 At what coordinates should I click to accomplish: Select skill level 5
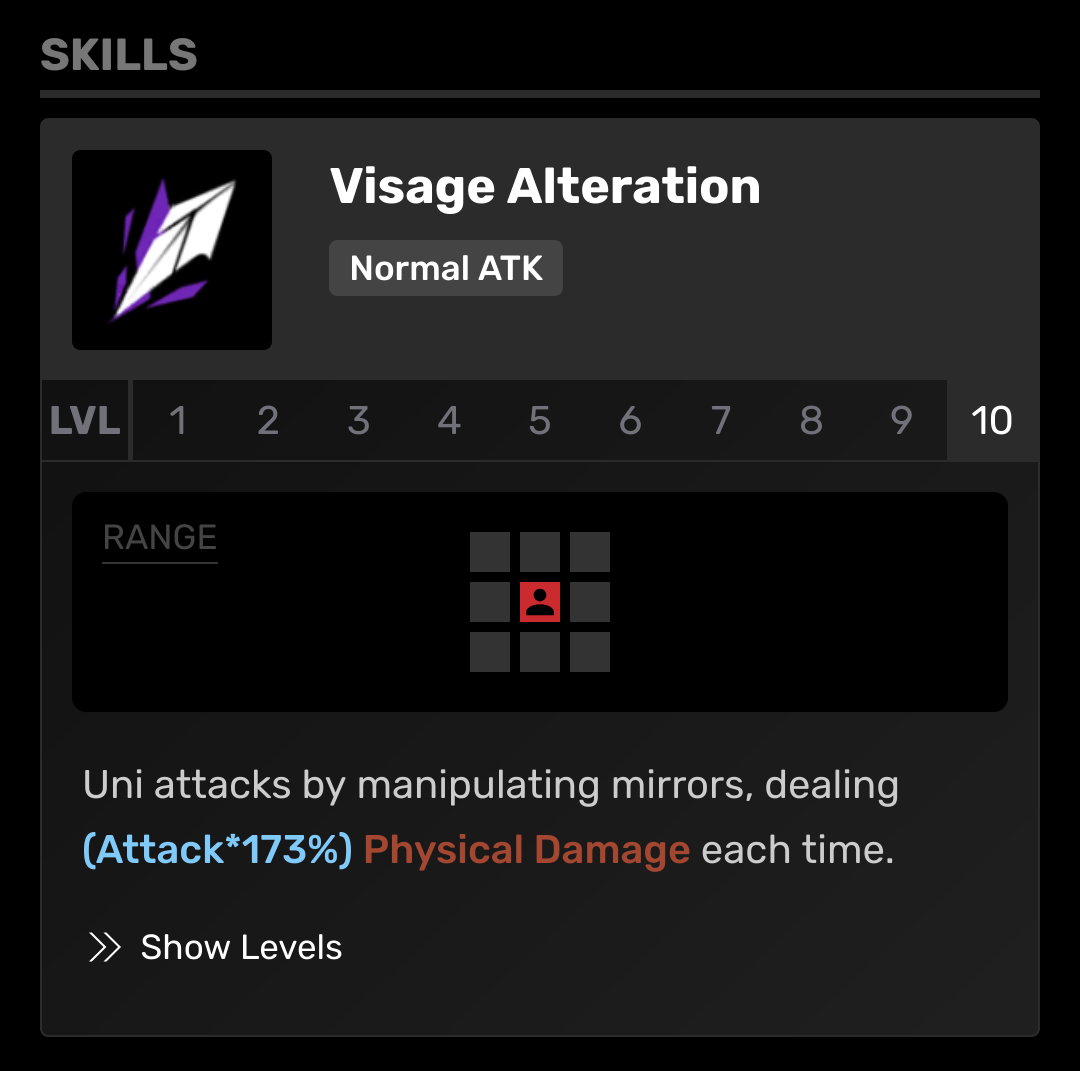pyautogui.click(x=540, y=421)
